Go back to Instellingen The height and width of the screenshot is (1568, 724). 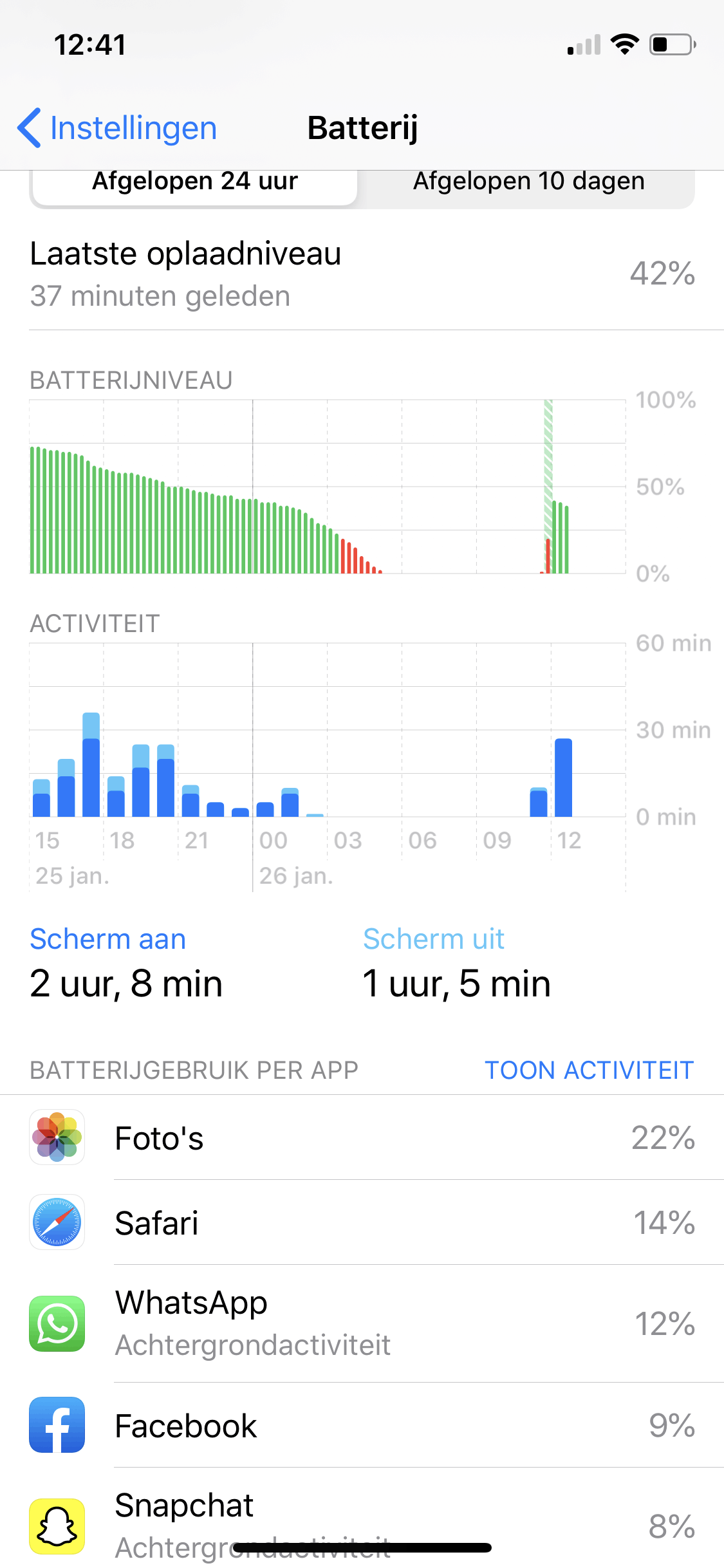pos(118,128)
